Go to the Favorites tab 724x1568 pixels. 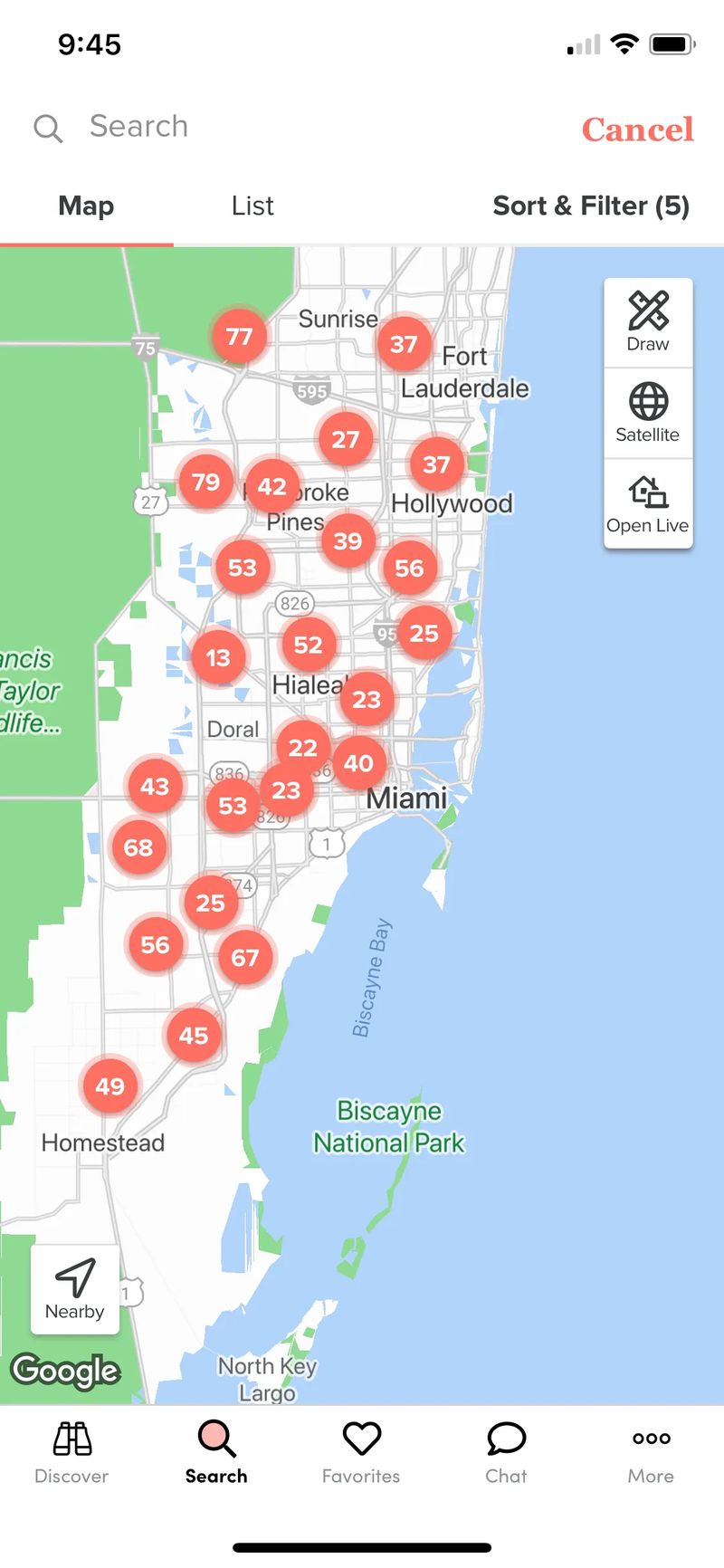[x=361, y=1451]
